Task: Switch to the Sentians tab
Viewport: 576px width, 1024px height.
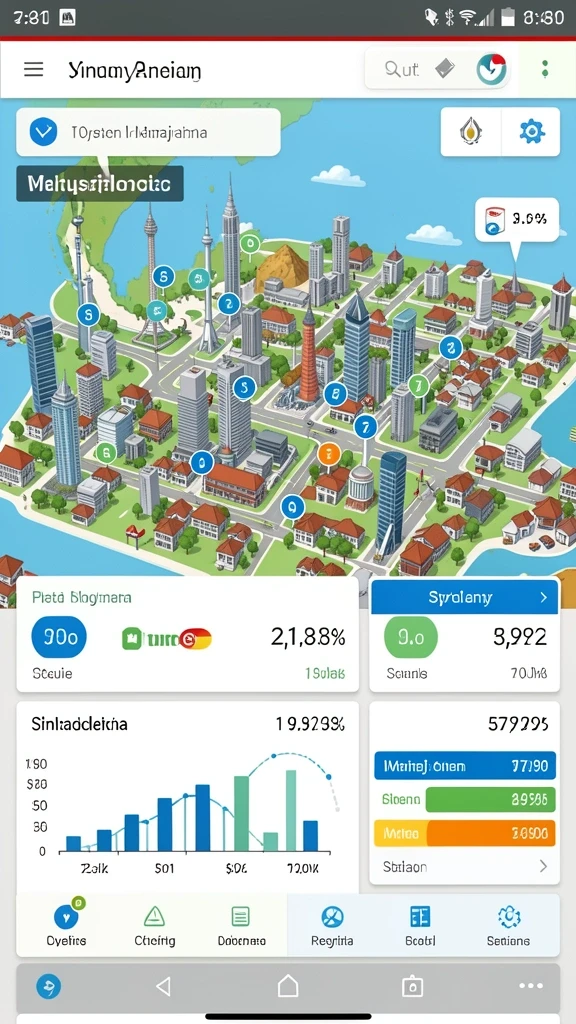Action: [x=508, y=925]
